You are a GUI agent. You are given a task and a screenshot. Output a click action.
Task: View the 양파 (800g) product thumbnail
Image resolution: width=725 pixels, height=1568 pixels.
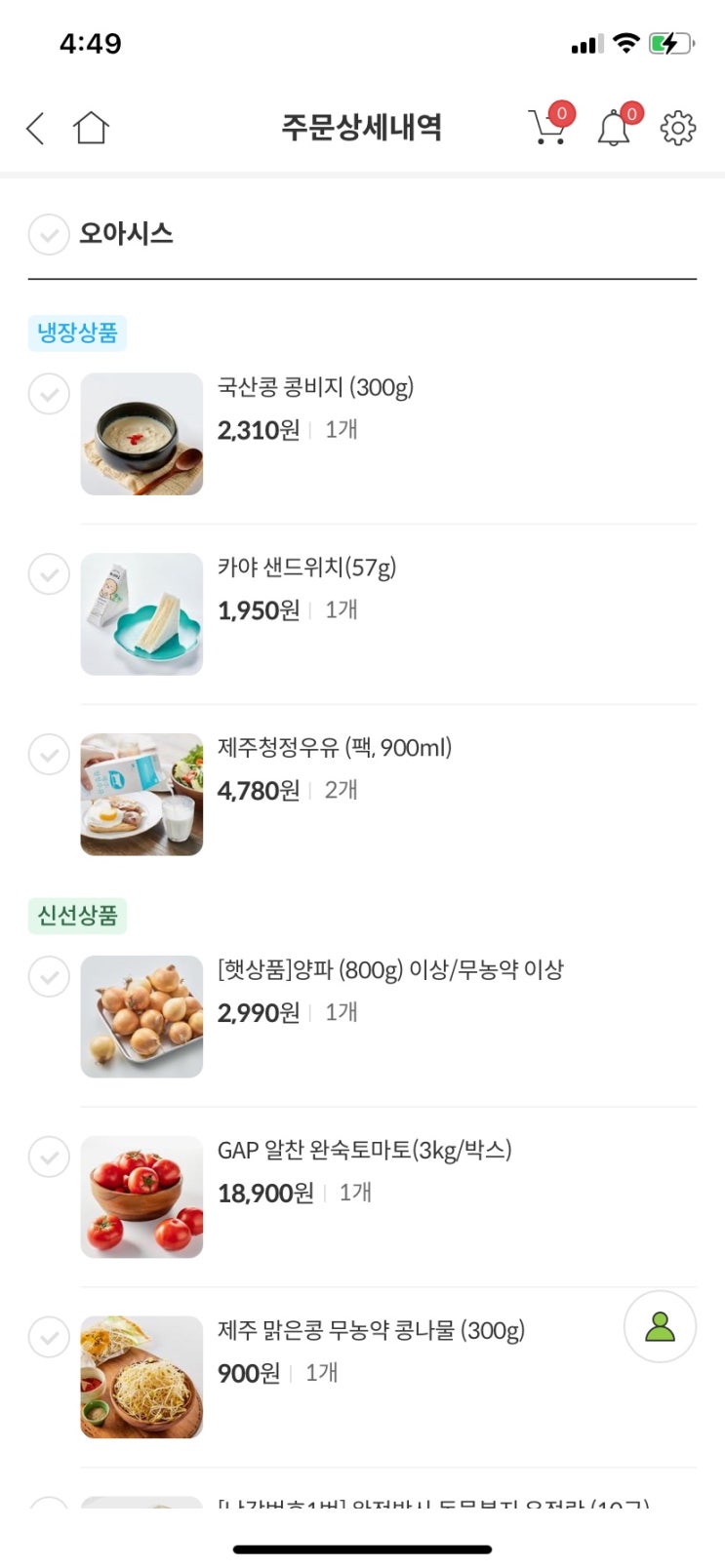(x=141, y=1017)
